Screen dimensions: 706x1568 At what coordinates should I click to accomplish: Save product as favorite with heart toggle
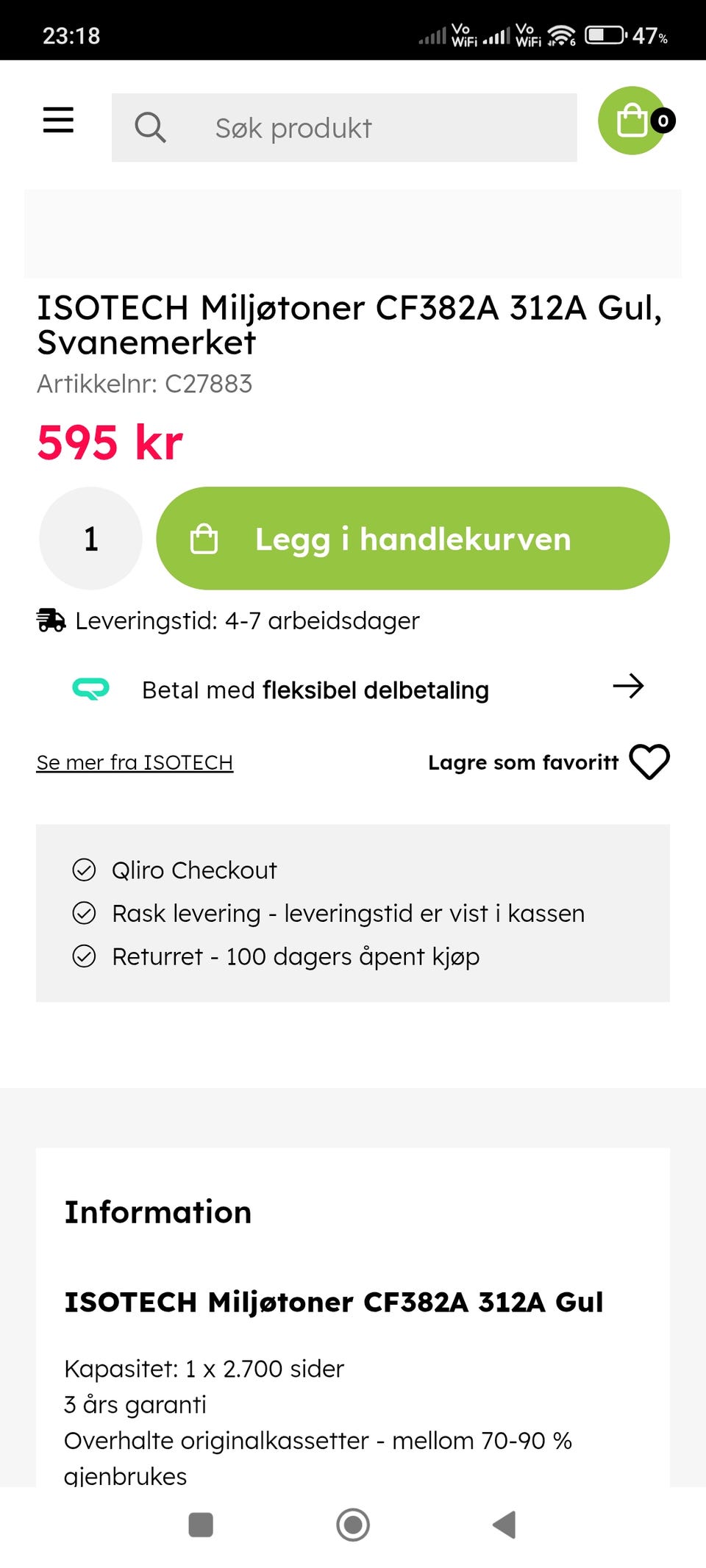[x=649, y=762]
